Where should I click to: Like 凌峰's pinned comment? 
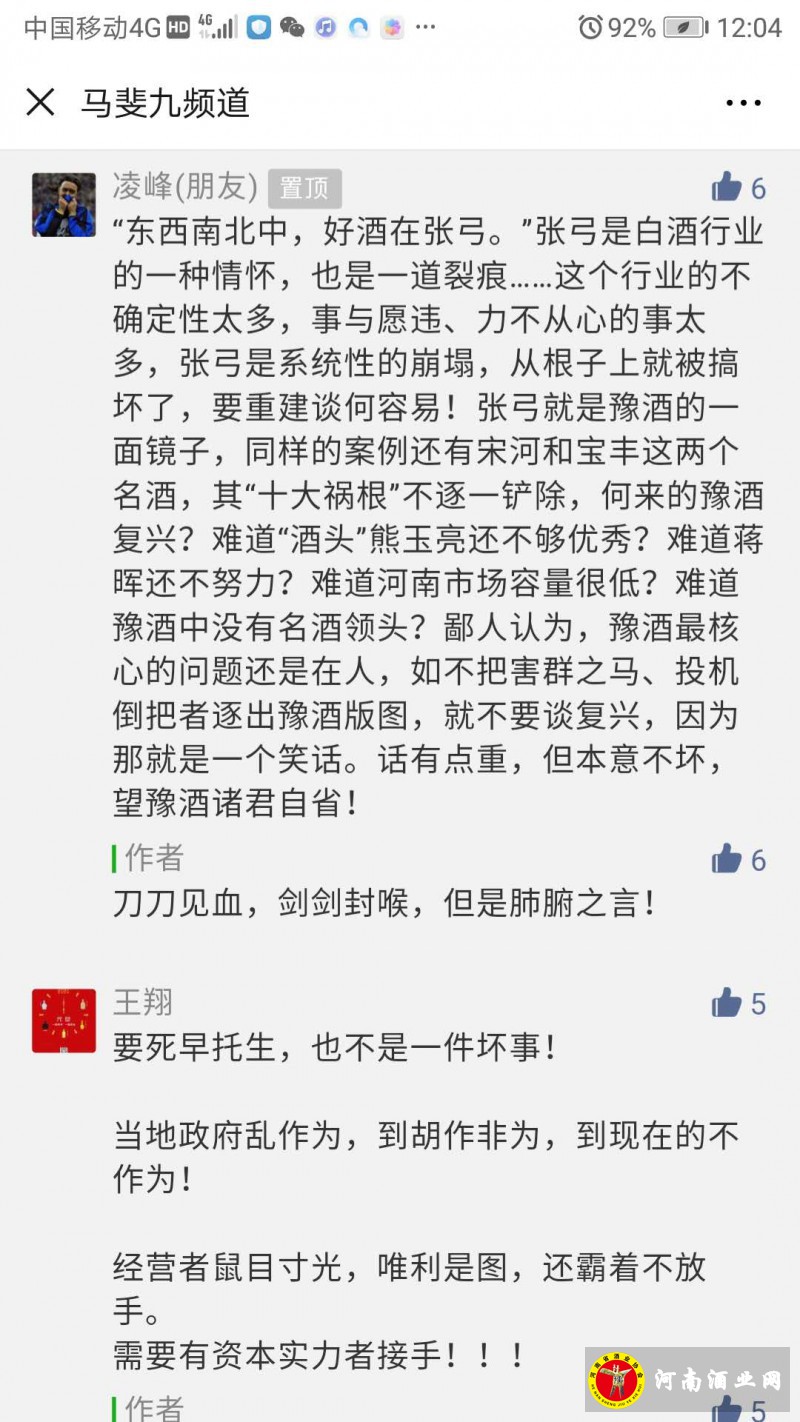pos(727,187)
